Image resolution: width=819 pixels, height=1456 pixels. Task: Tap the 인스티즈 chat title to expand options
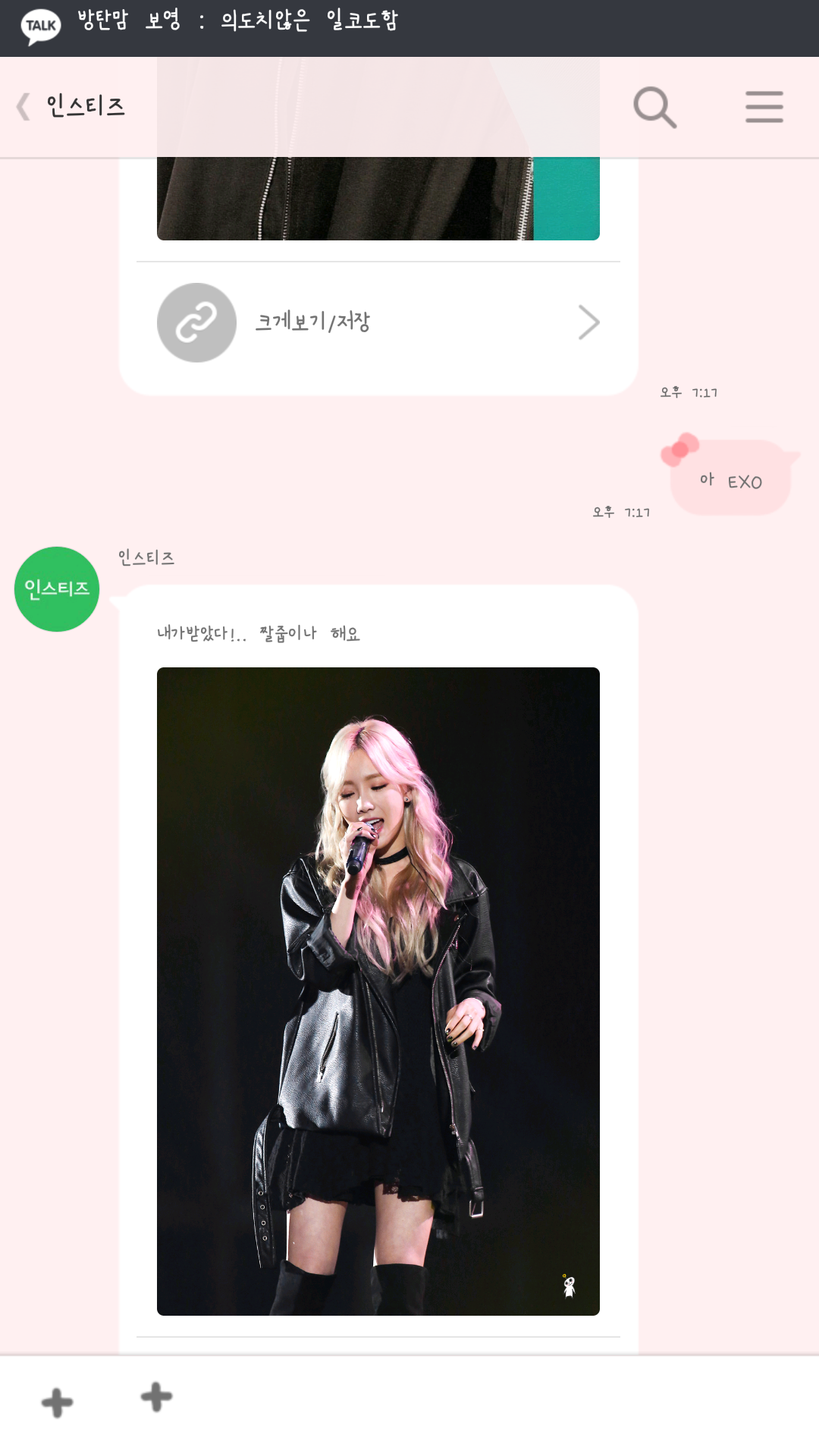pos(85,106)
